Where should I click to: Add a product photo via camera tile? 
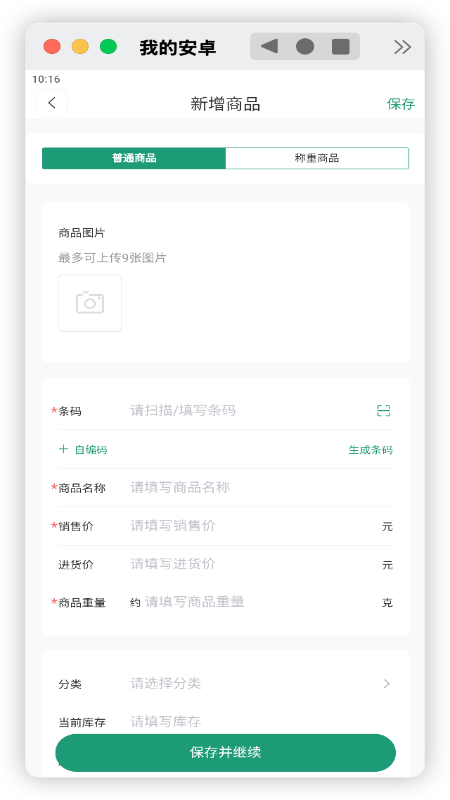click(x=90, y=303)
